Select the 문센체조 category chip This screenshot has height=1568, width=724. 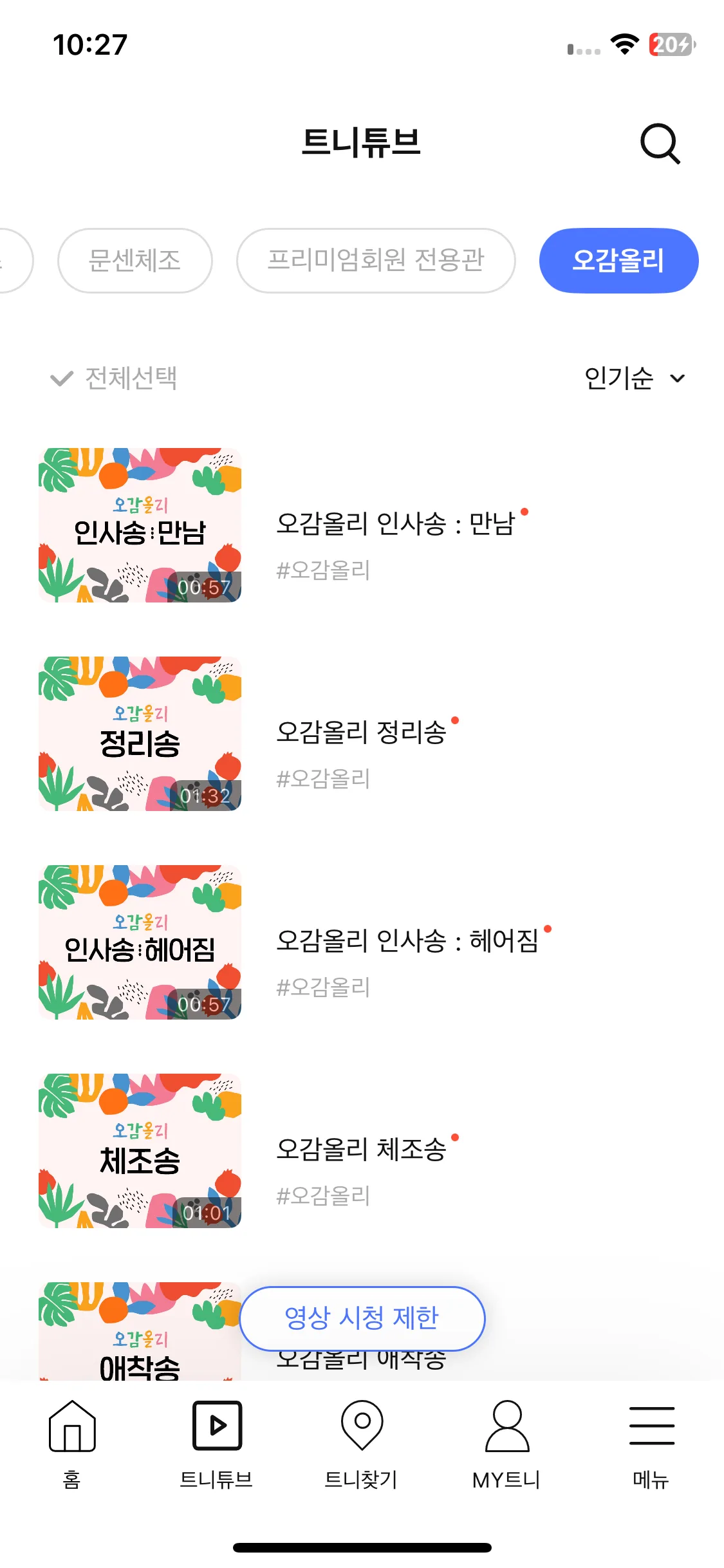tap(135, 261)
